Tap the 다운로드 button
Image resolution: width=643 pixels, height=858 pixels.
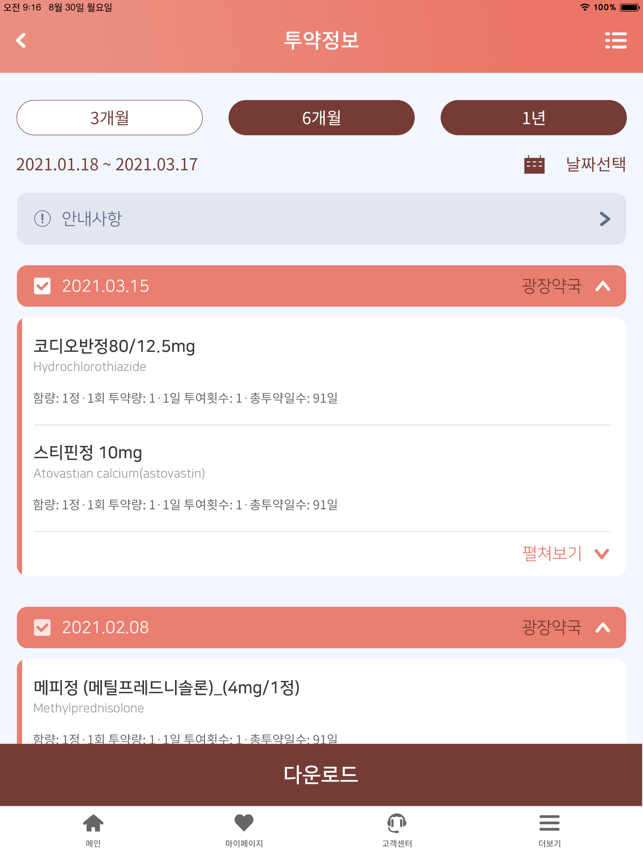click(x=321, y=774)
